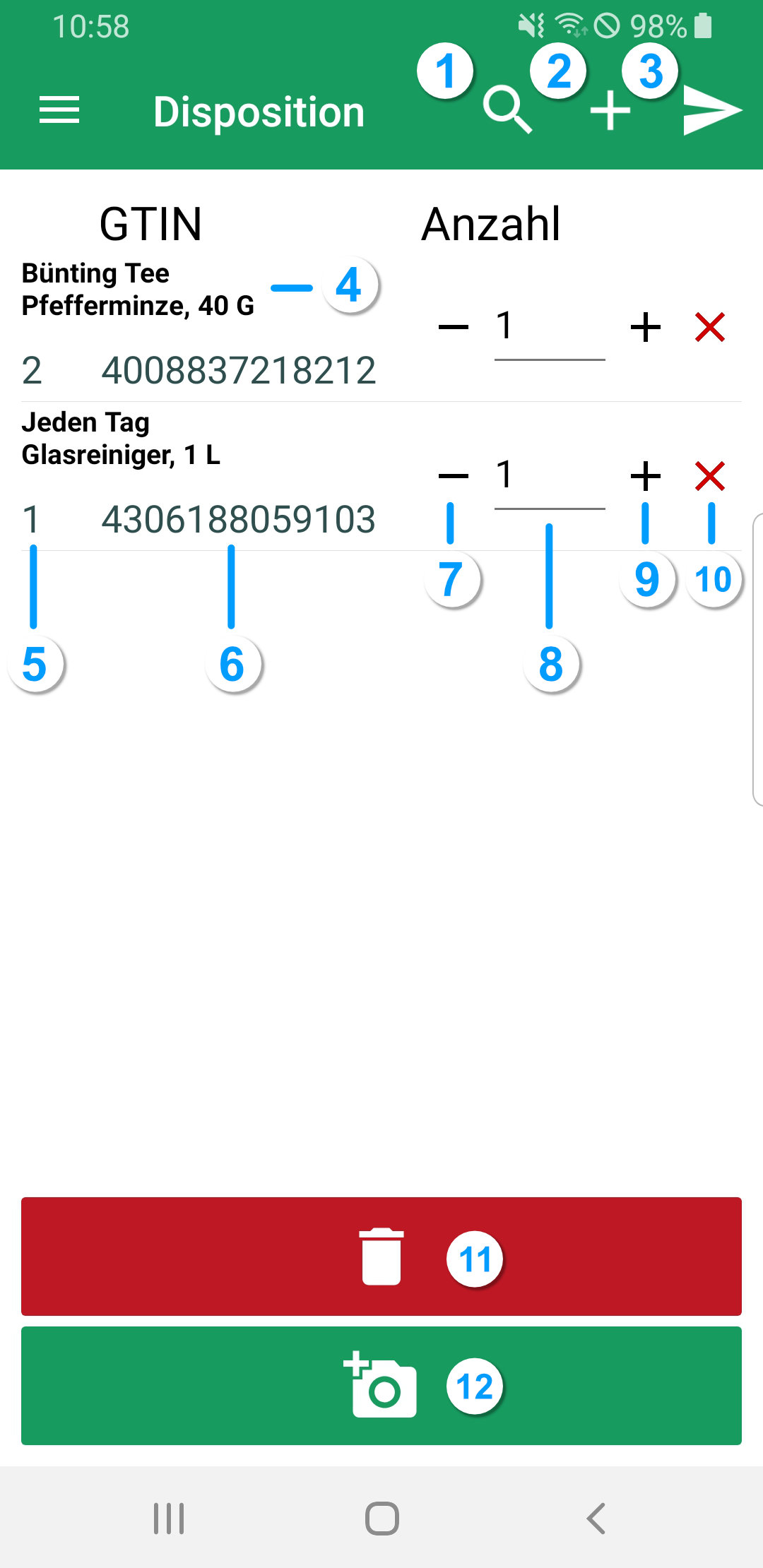Open the hamburger navigation drawer
This screenshot has width=763, height=1568.
pos(59,111)
